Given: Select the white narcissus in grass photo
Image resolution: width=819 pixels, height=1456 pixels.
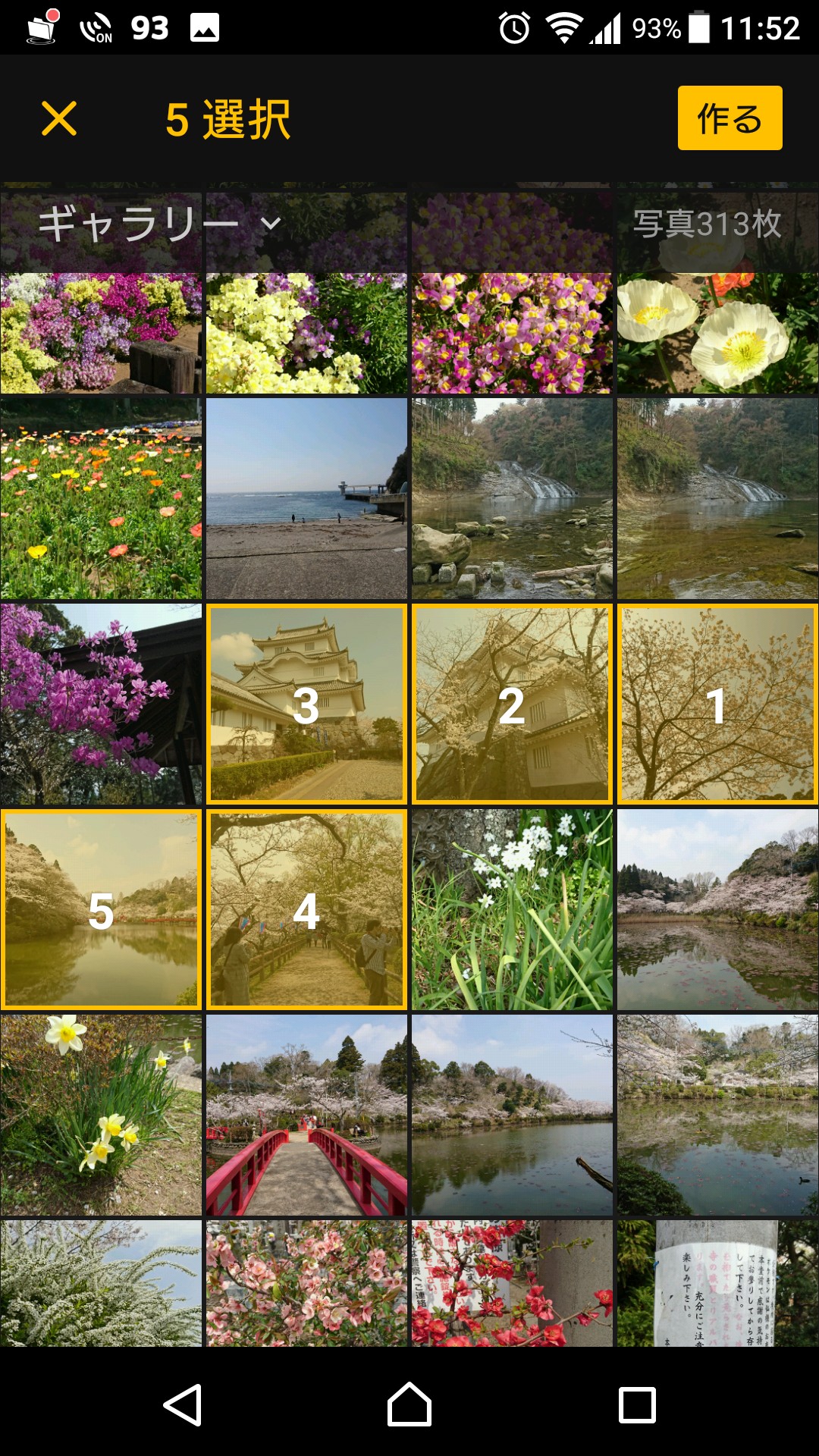Looking at the screenshot, I should [x=512, y=909].
